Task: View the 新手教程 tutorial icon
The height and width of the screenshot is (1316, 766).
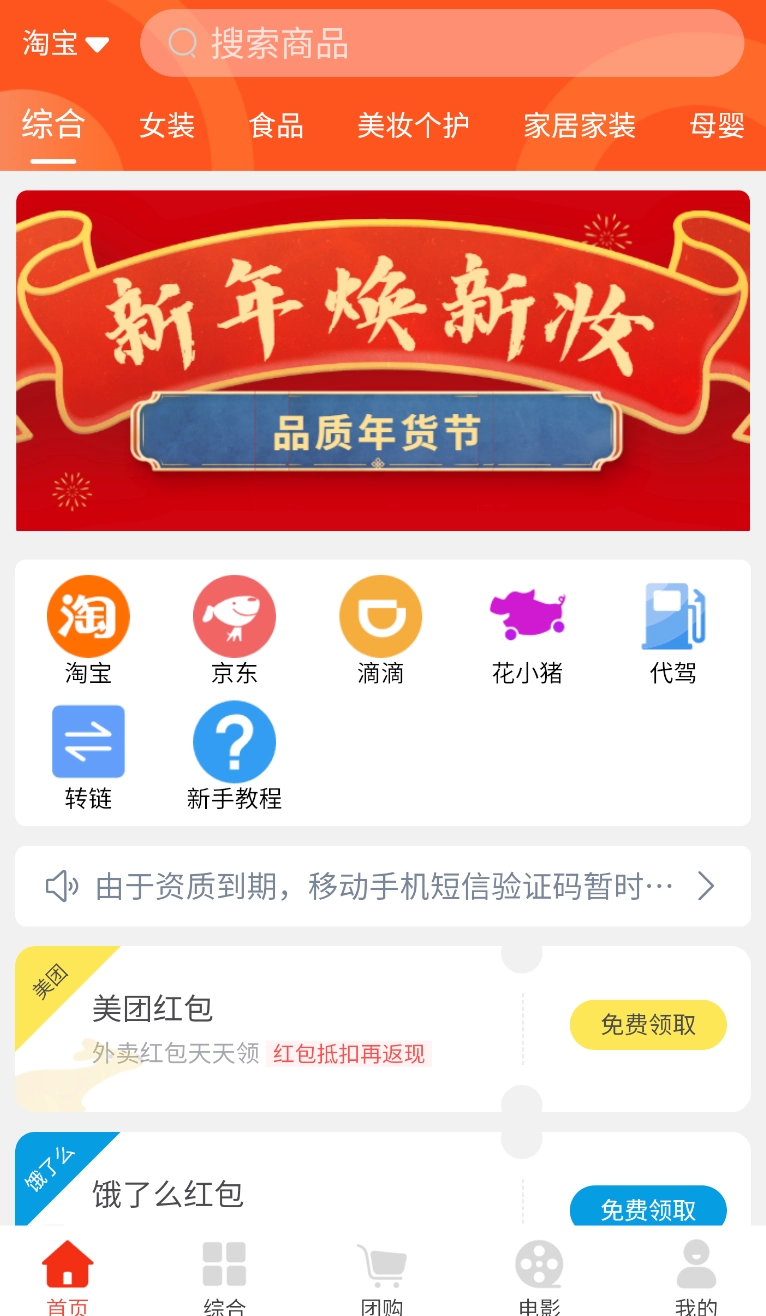Action: pyautogui.click(x=234, y=741)
